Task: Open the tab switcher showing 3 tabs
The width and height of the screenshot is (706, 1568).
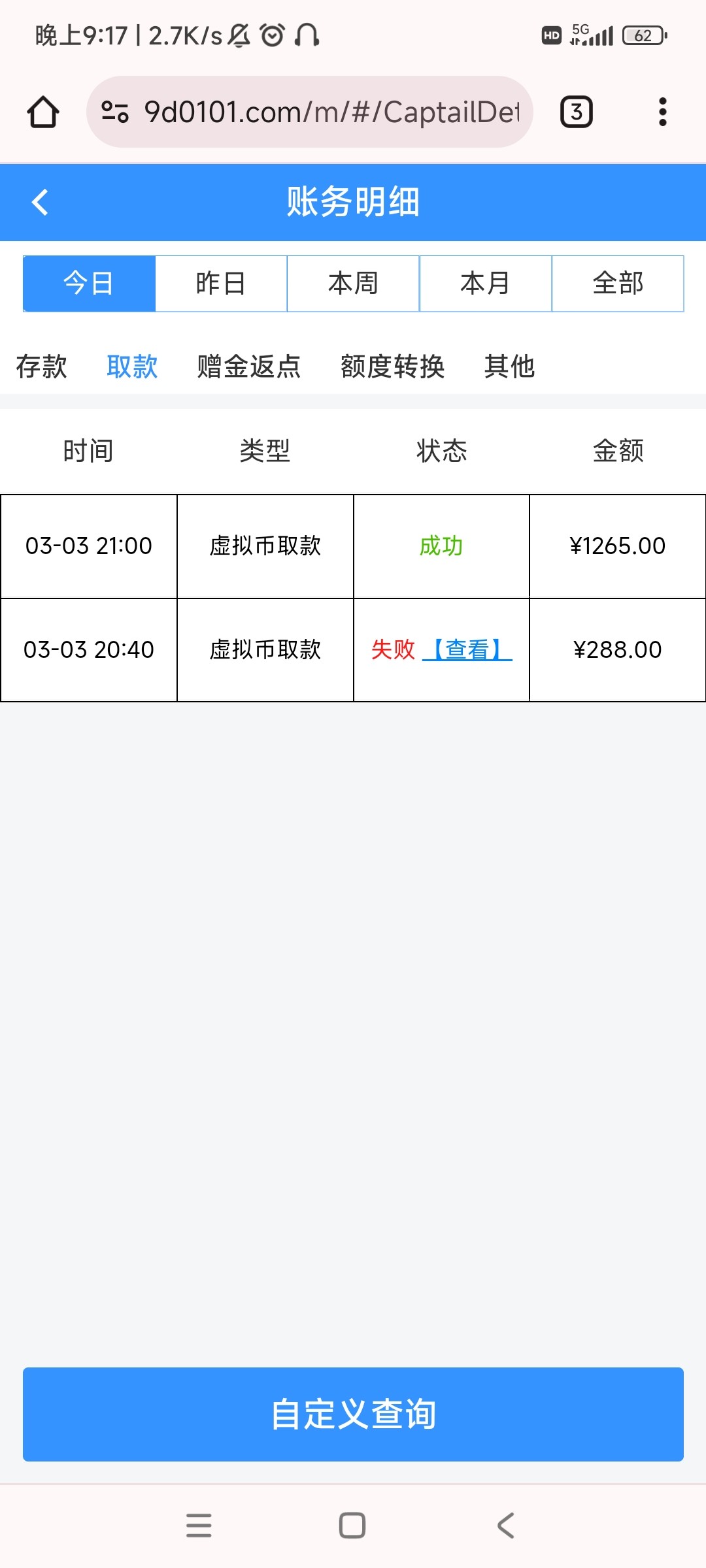Action: [x=575, y=110]
